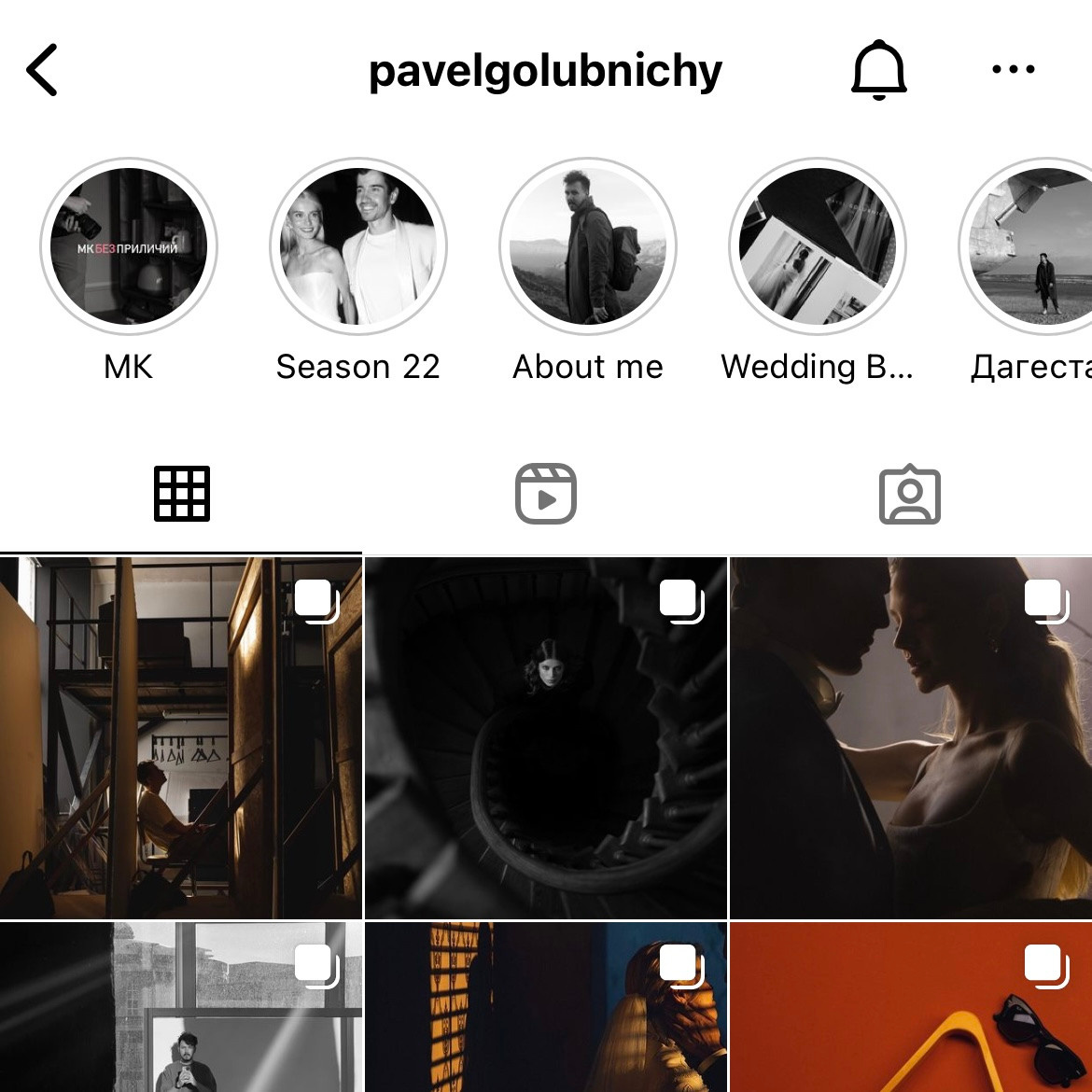The image size is (1092, 1092).
Task: View the post with woman in orange light
Action: [x=546, y=1008]
